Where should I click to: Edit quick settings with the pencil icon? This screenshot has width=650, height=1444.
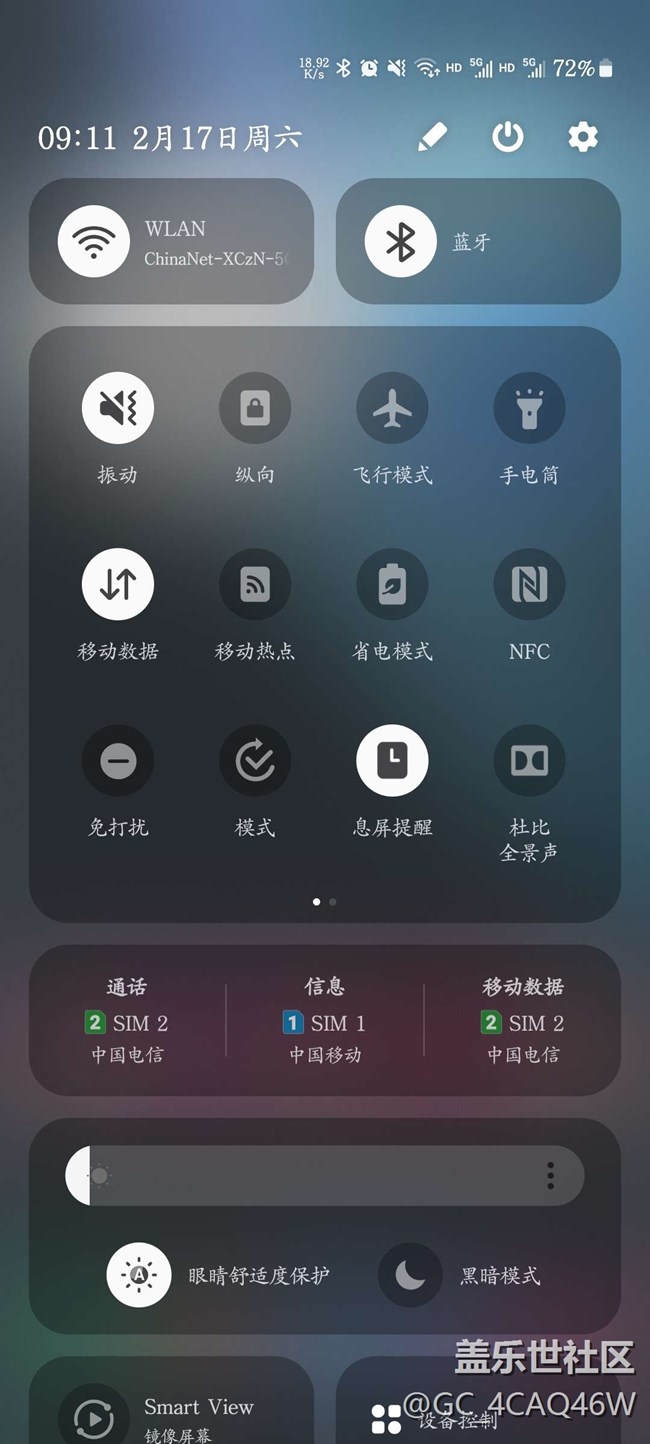pos(432,137)
